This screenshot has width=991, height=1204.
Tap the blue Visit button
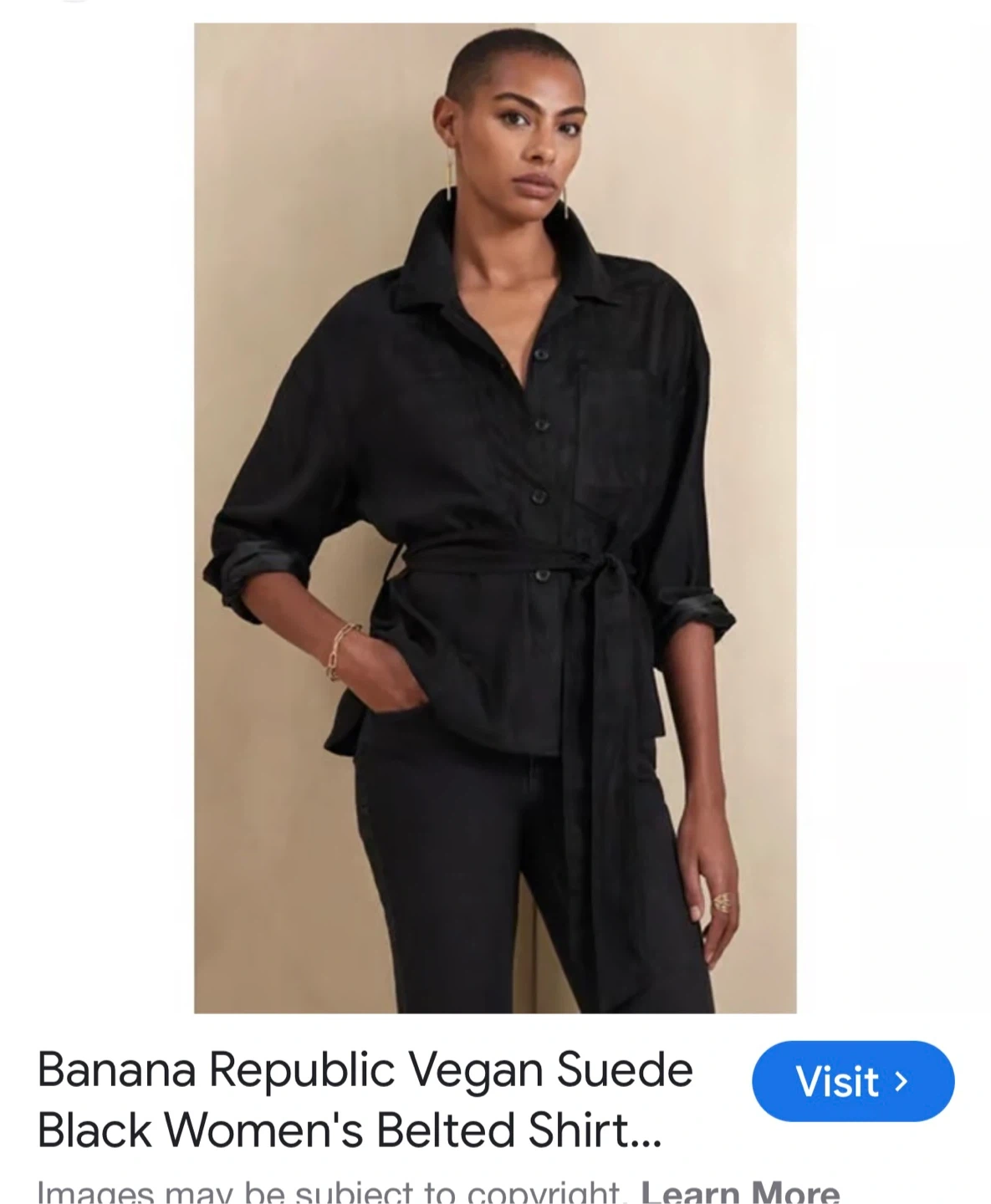tap(852, 1080)
